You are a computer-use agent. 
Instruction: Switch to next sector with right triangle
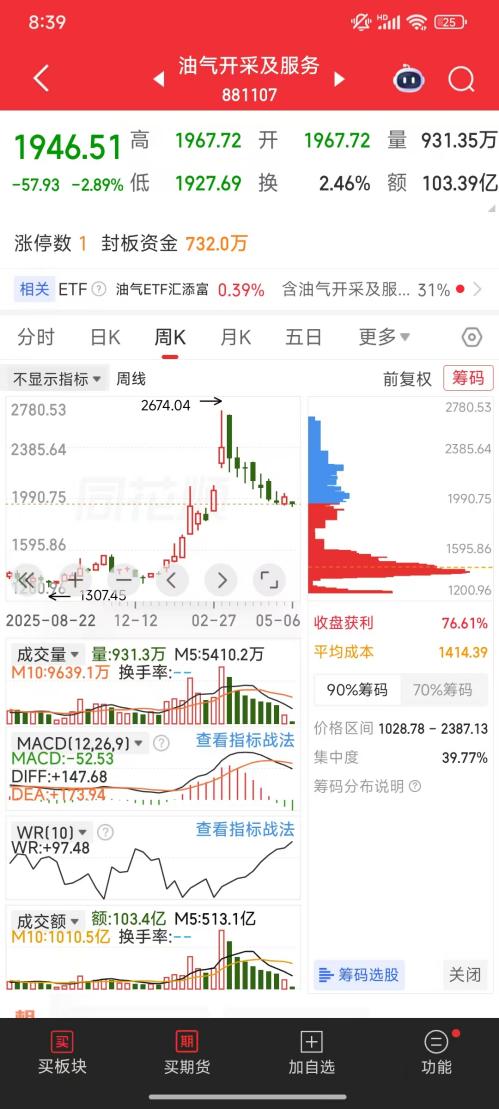(x=339, y=79)
